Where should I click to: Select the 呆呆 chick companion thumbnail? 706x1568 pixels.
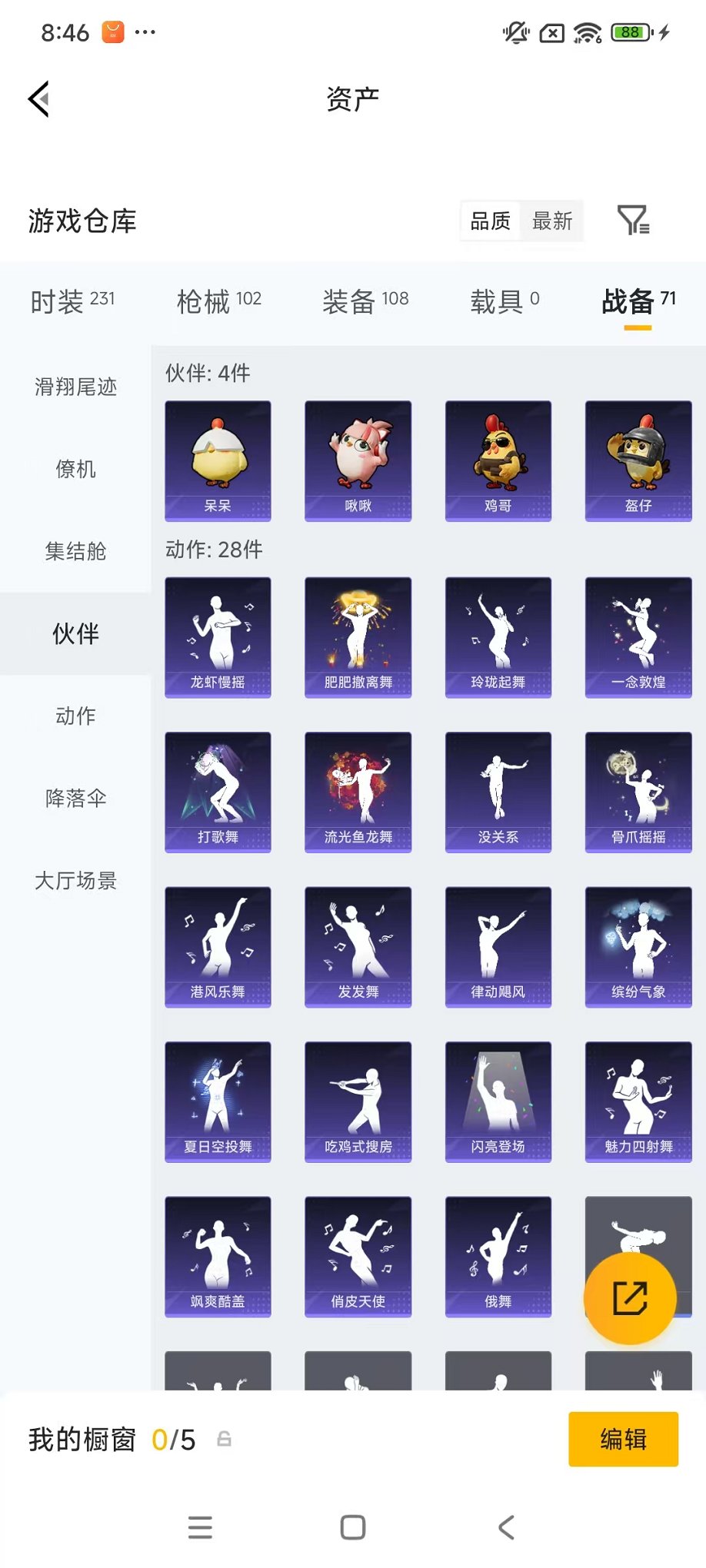(218, 460)
